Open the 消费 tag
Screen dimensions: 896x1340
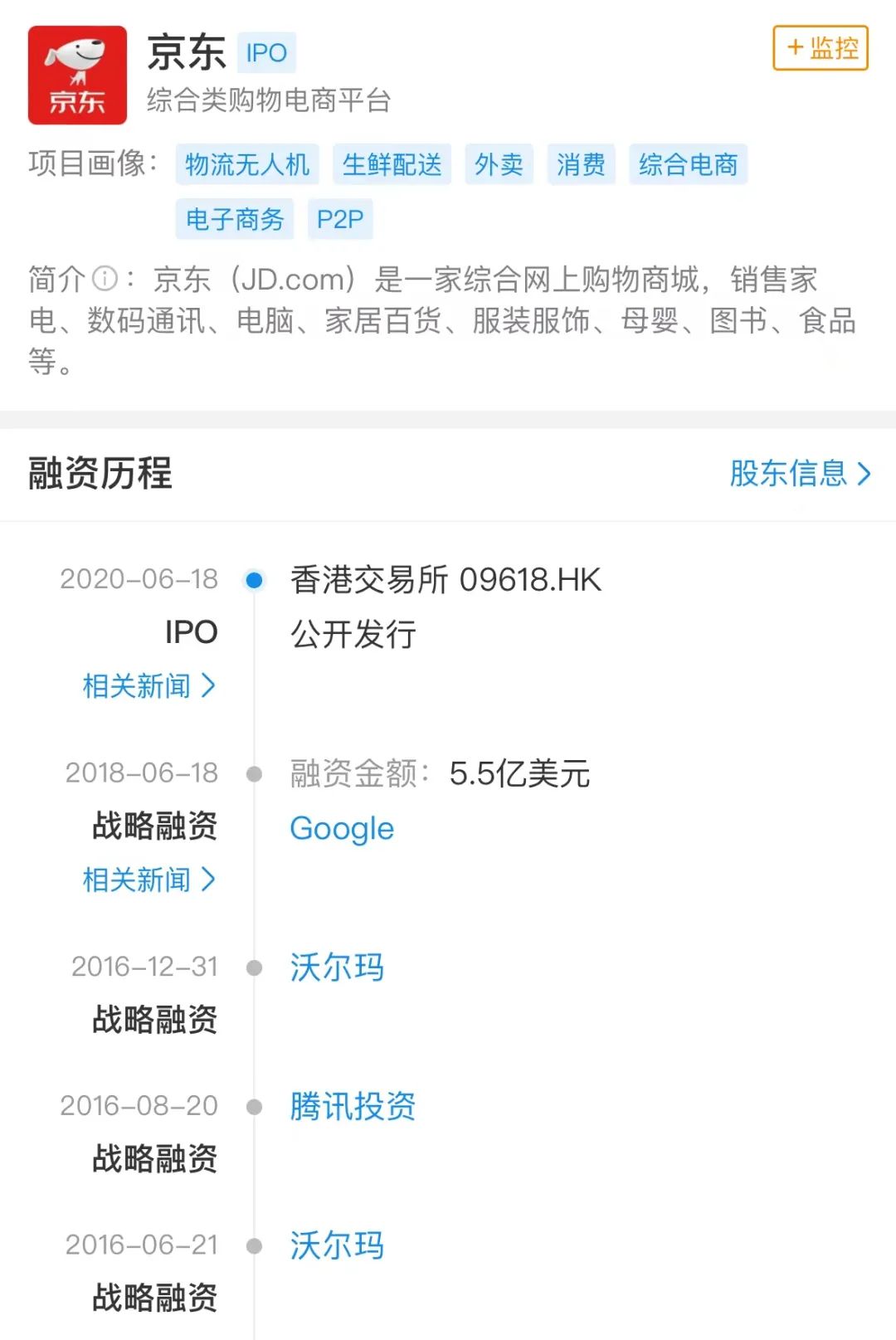581,164
